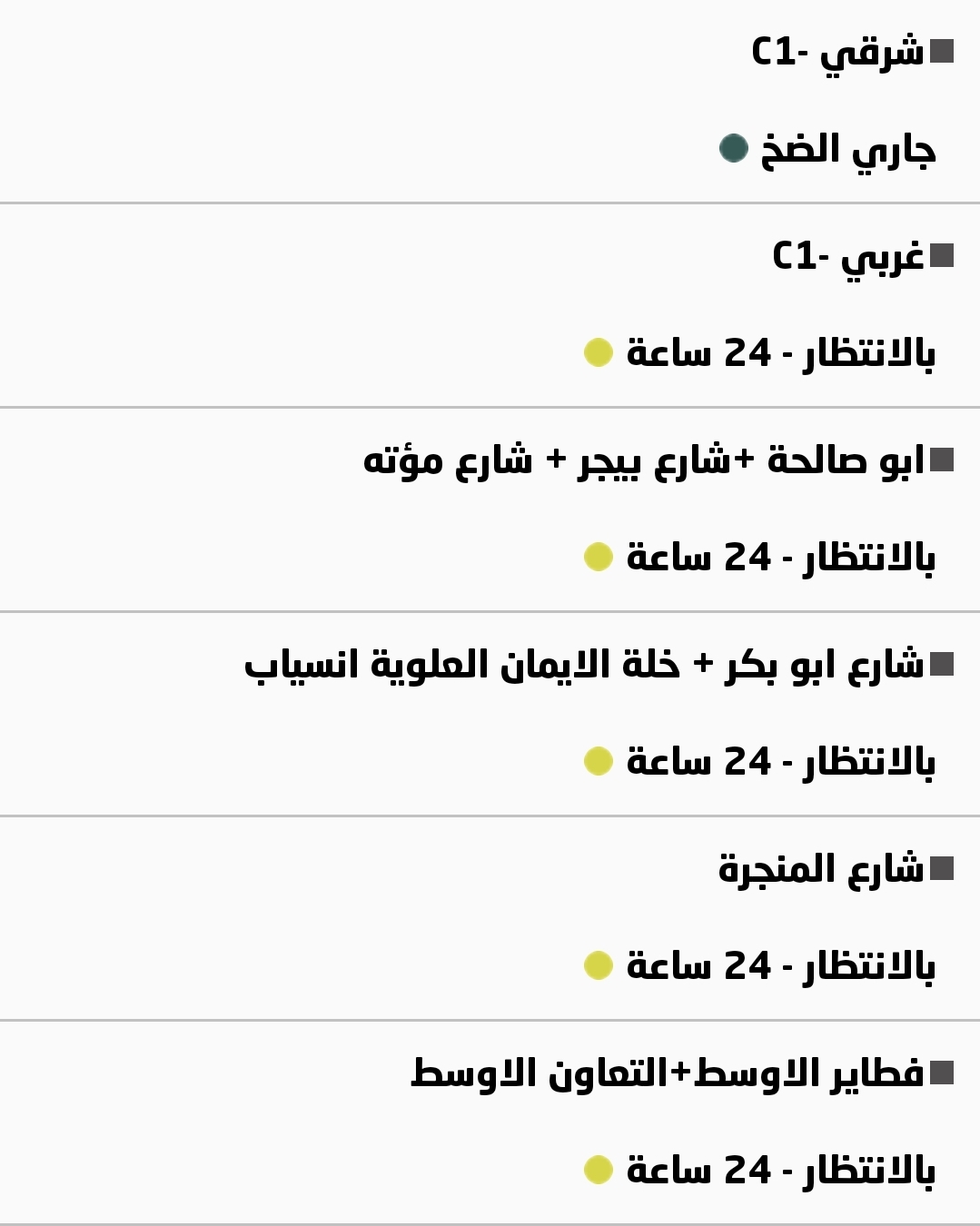The image size is (980, 1226).
Task: Open ابو صالحة + شارع بيجر row
Action: tap(643, 460)
